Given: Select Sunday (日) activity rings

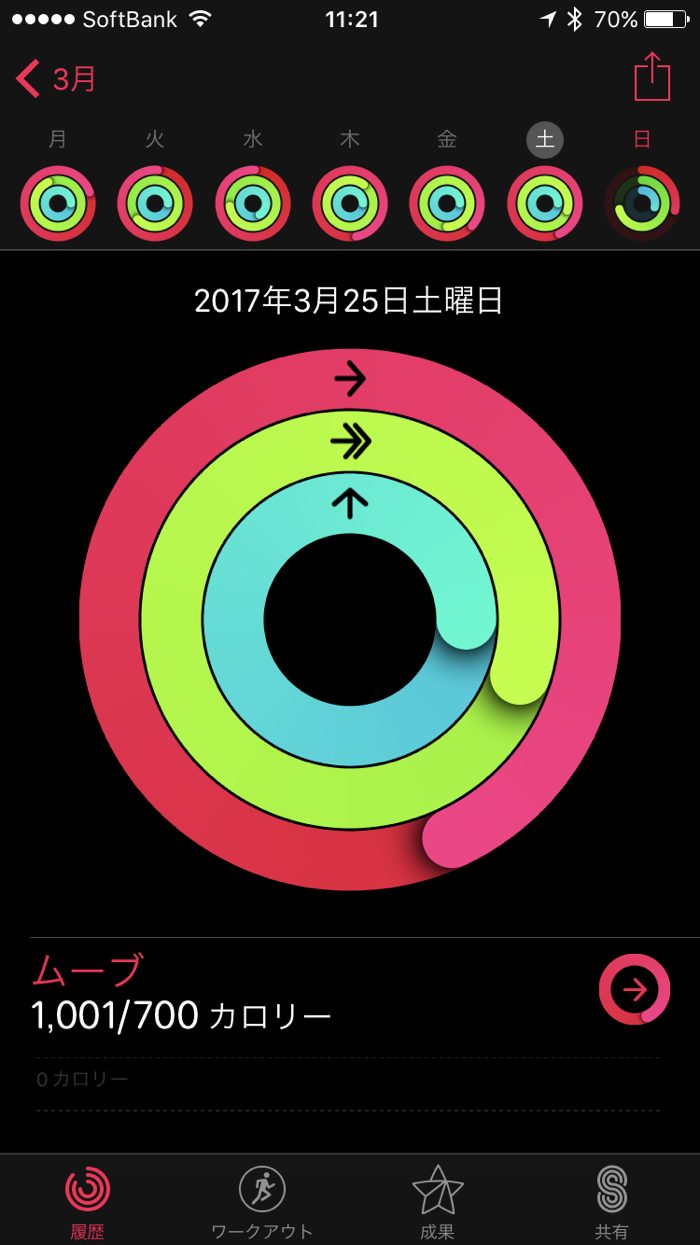Looking at the screenshot, I should [x=642, y=204].
